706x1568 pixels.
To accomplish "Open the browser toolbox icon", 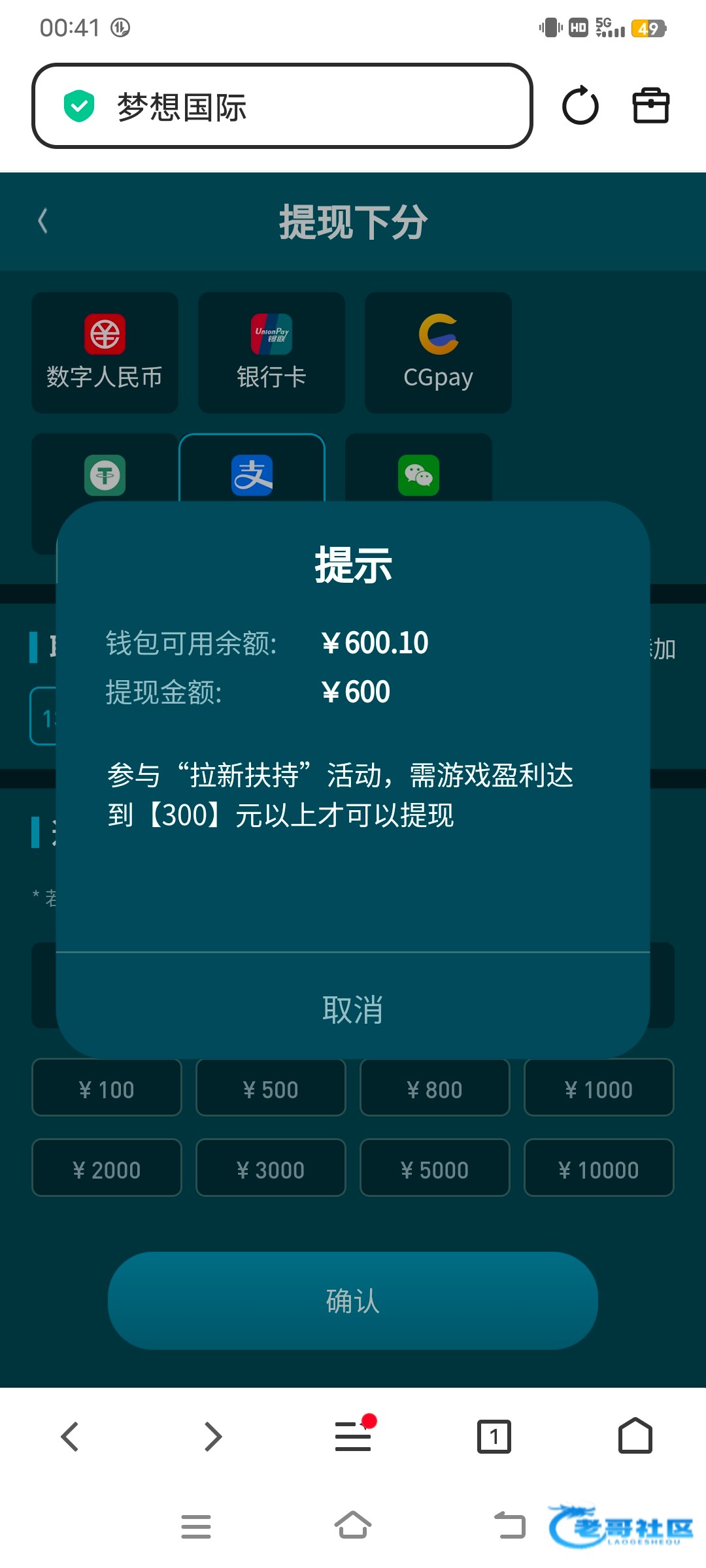I will click(651, 106).
